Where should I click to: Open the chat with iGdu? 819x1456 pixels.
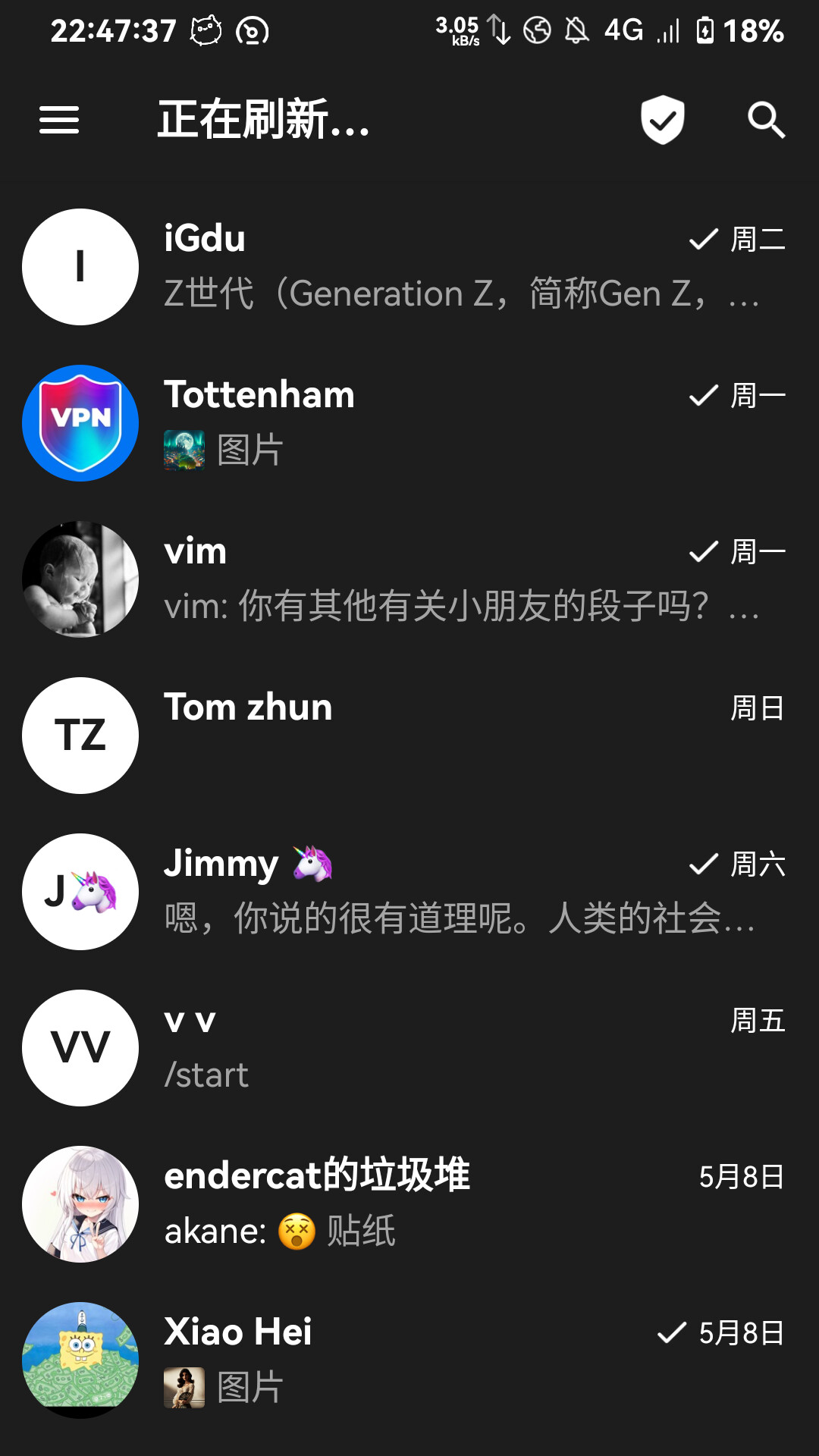coord(409,267)
